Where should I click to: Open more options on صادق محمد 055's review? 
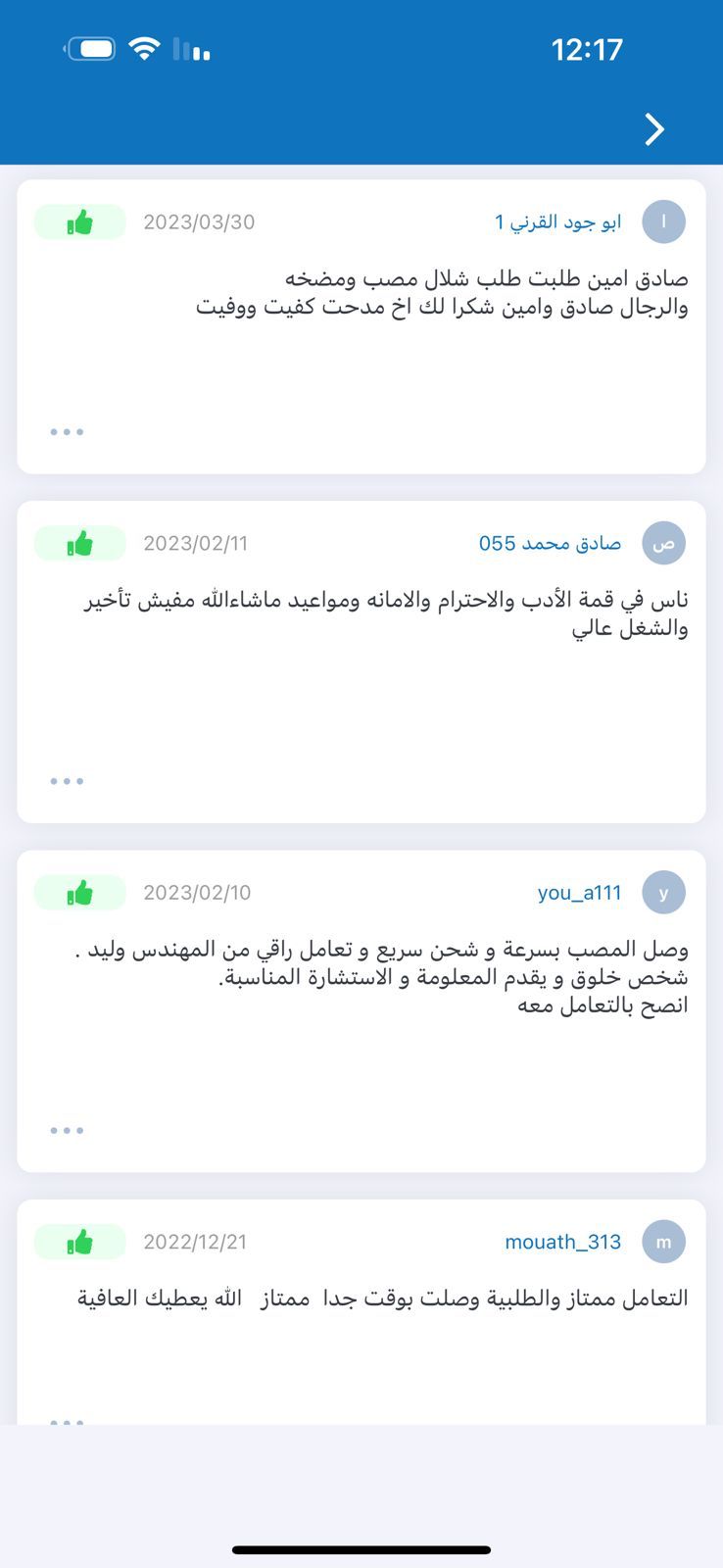(x=67, y=781)
